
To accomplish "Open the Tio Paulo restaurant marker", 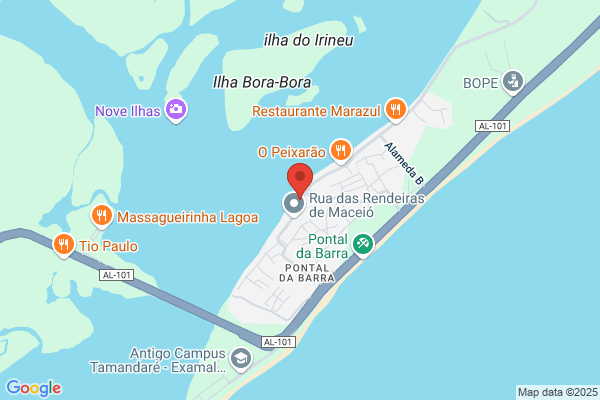I will (x=64, y=245).
